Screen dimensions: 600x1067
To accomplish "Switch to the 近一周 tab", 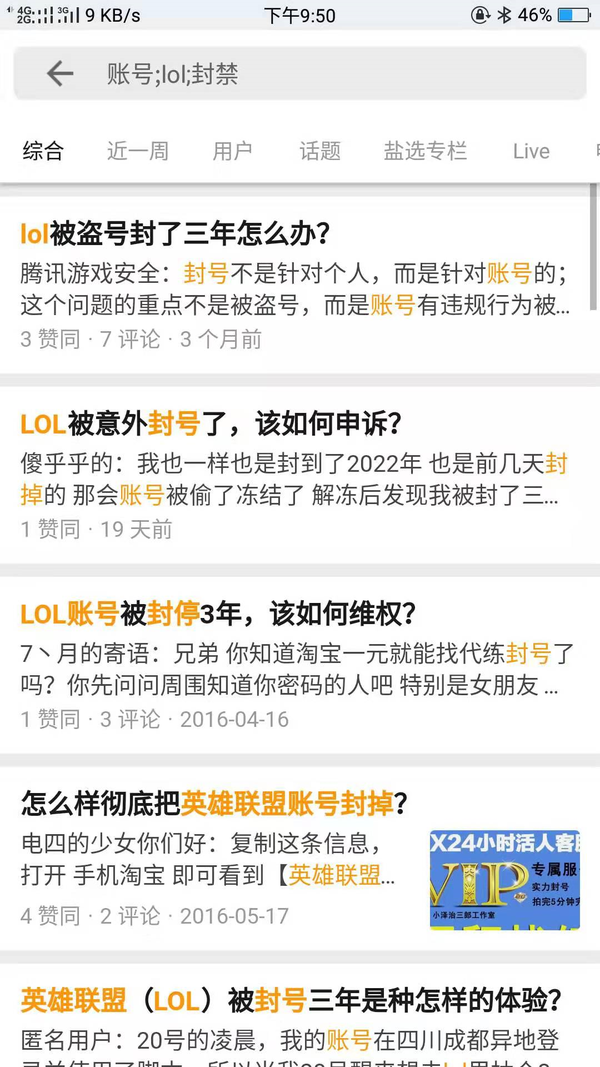I will 138,151.
